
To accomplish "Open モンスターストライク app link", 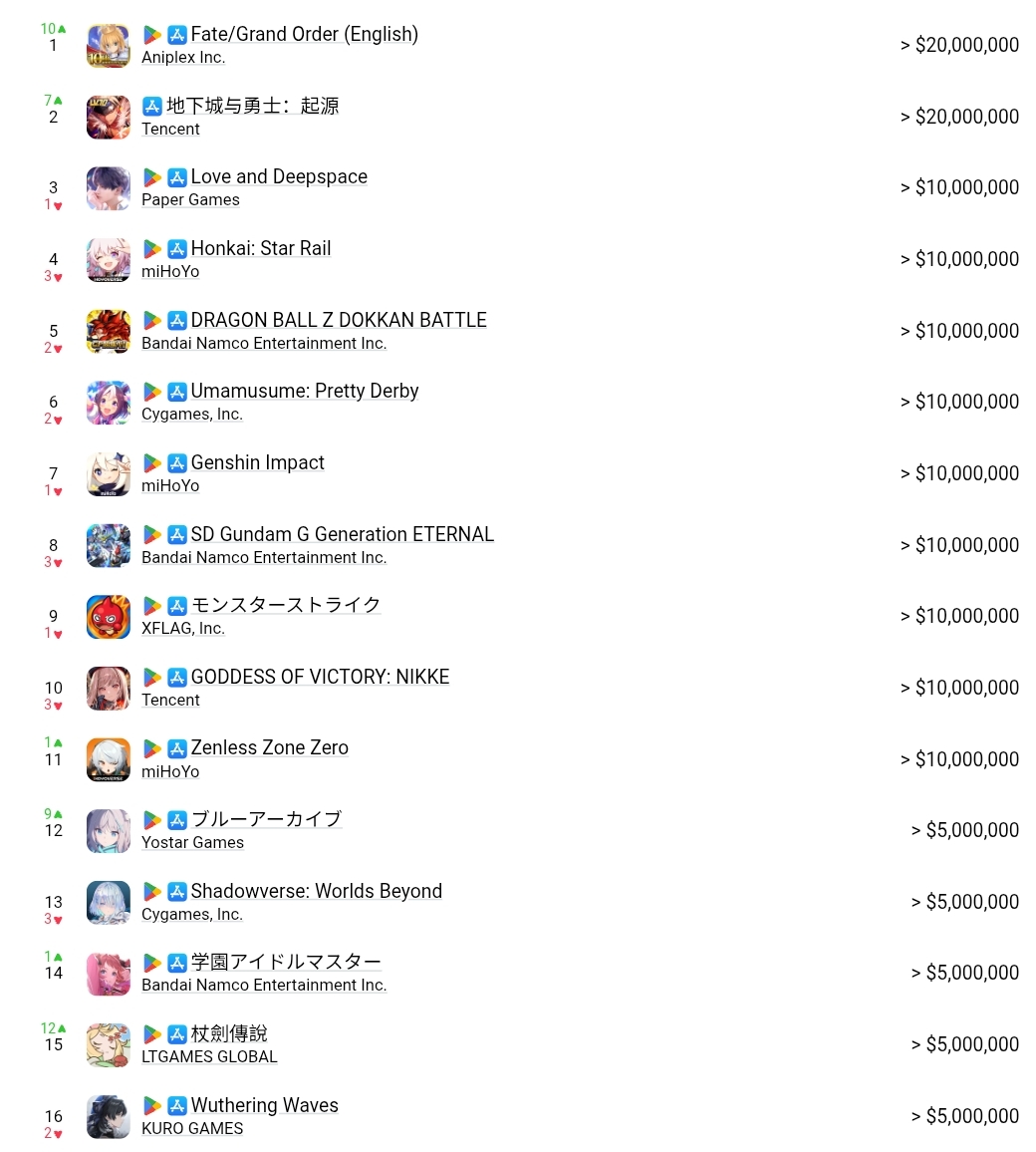I will coord(286,605).
